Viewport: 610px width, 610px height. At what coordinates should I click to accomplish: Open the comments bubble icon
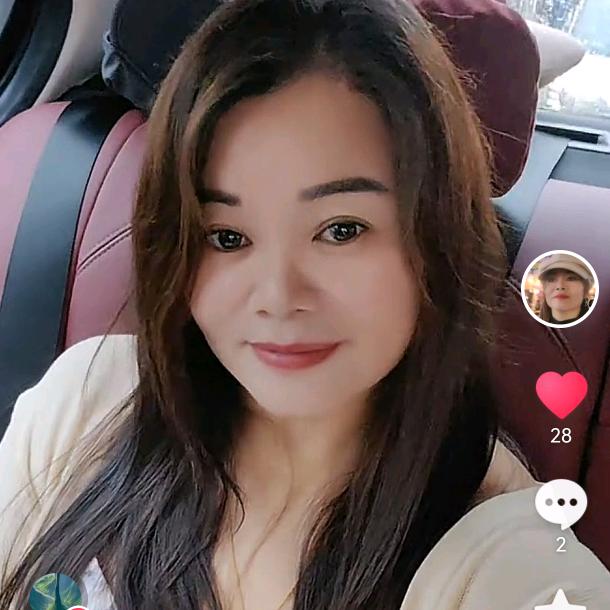[x=560, y=503]
